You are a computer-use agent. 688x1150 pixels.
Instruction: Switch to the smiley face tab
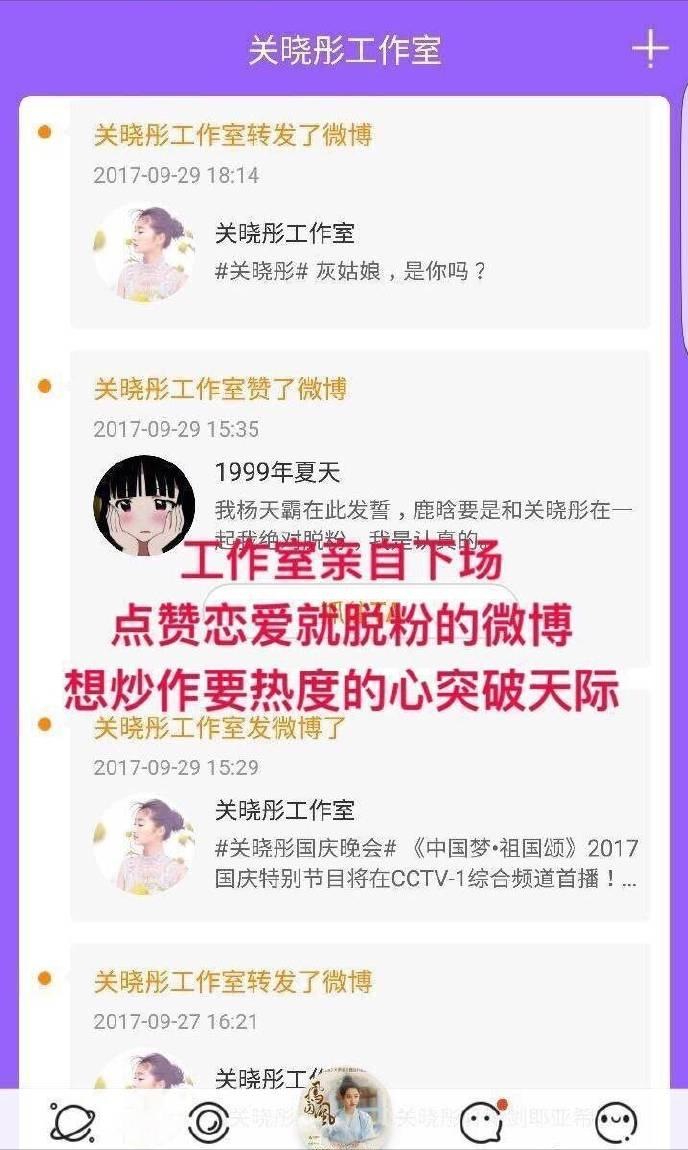point(615,1122)
